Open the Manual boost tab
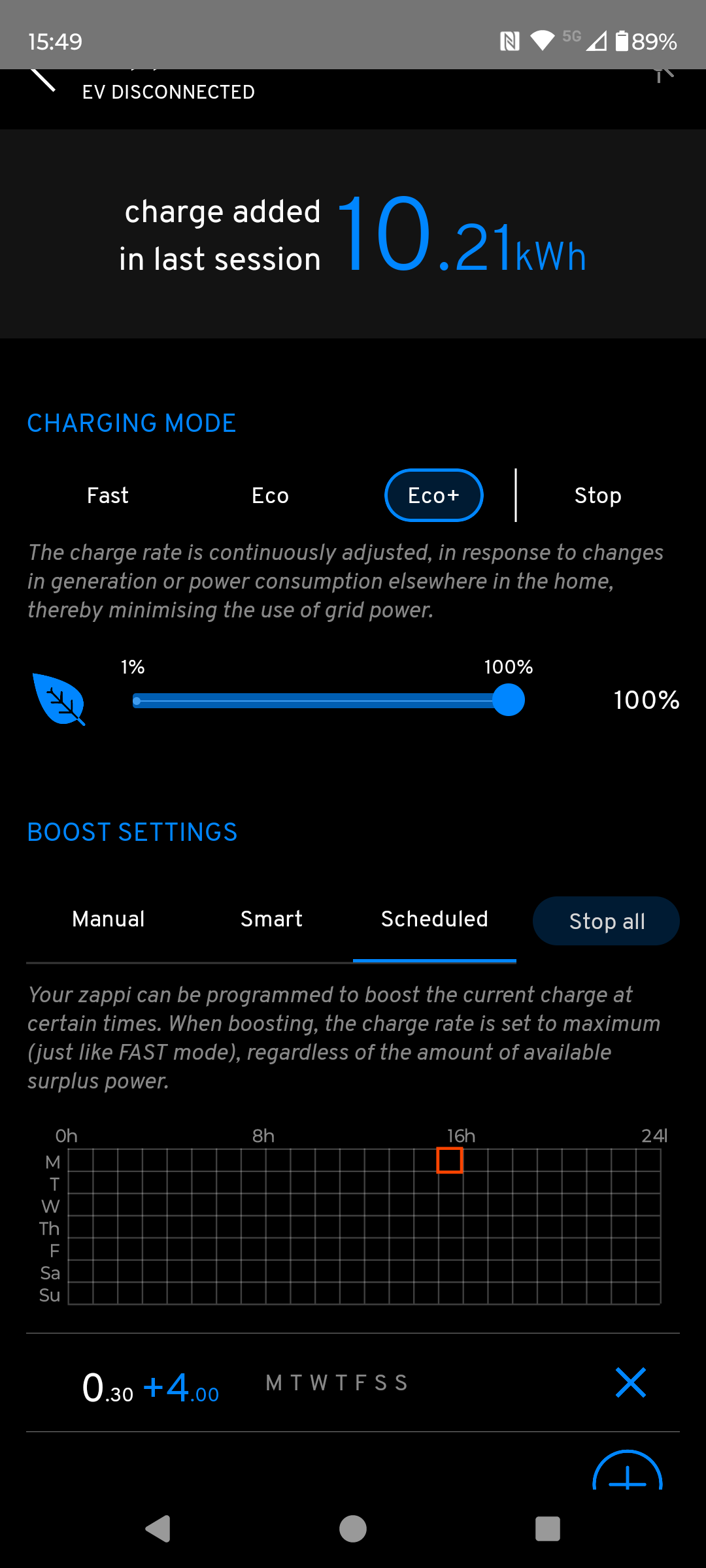The width and height of the screenshot is (706, 1568). (108, 919)
